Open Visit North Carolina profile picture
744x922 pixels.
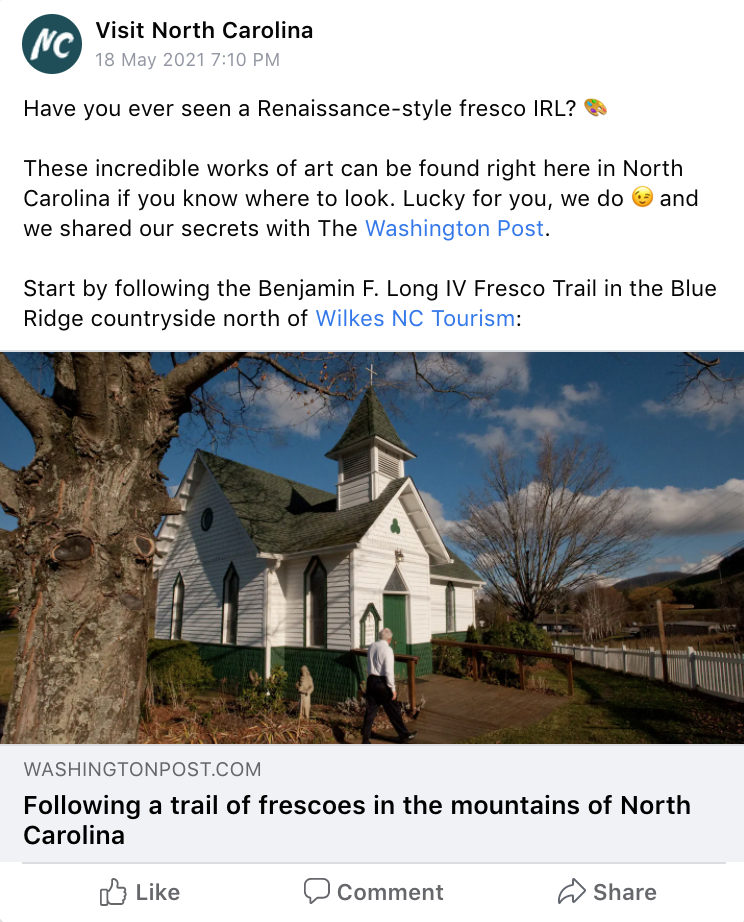click(52, 44)
